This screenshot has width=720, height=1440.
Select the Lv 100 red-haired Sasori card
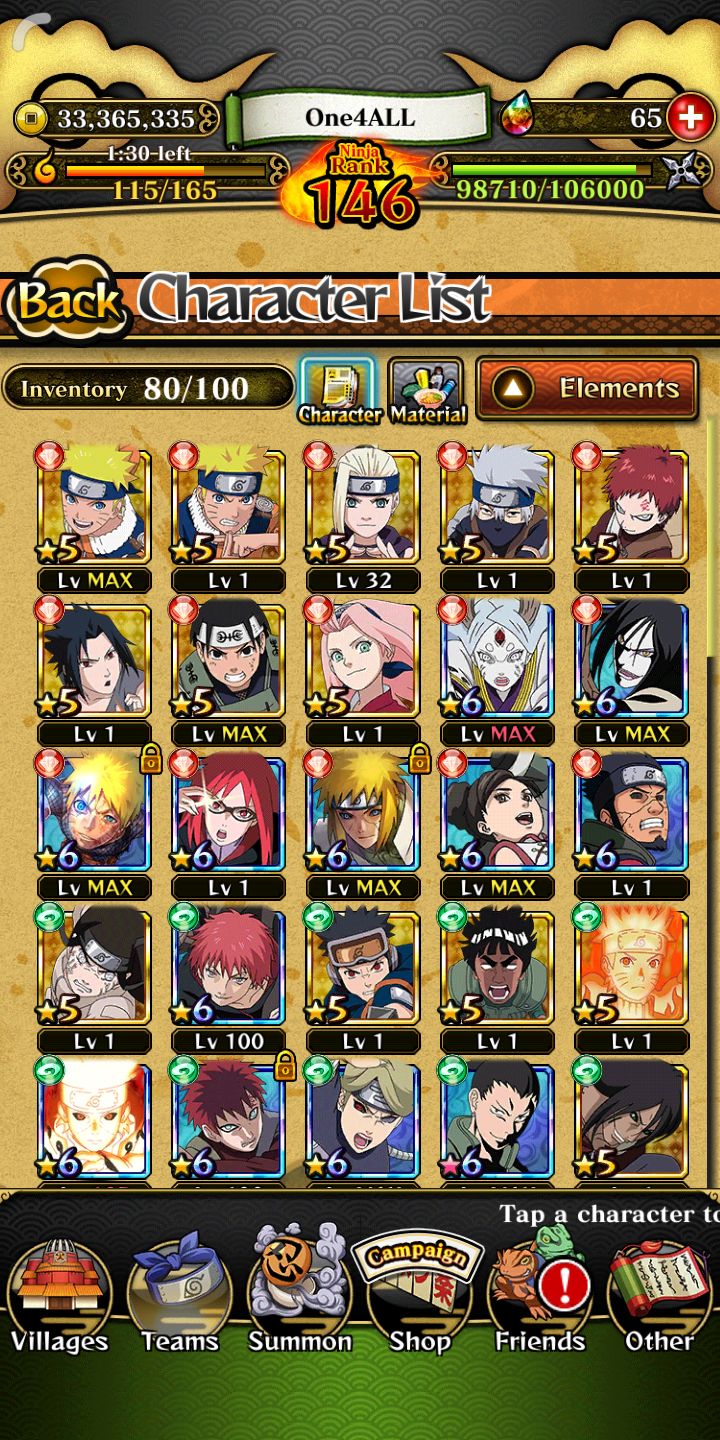(x=229, y=970)
